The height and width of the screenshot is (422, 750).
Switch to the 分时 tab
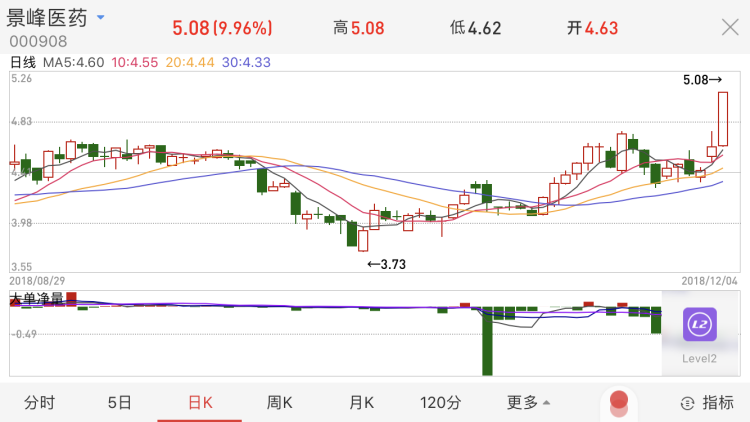(40, 403)
